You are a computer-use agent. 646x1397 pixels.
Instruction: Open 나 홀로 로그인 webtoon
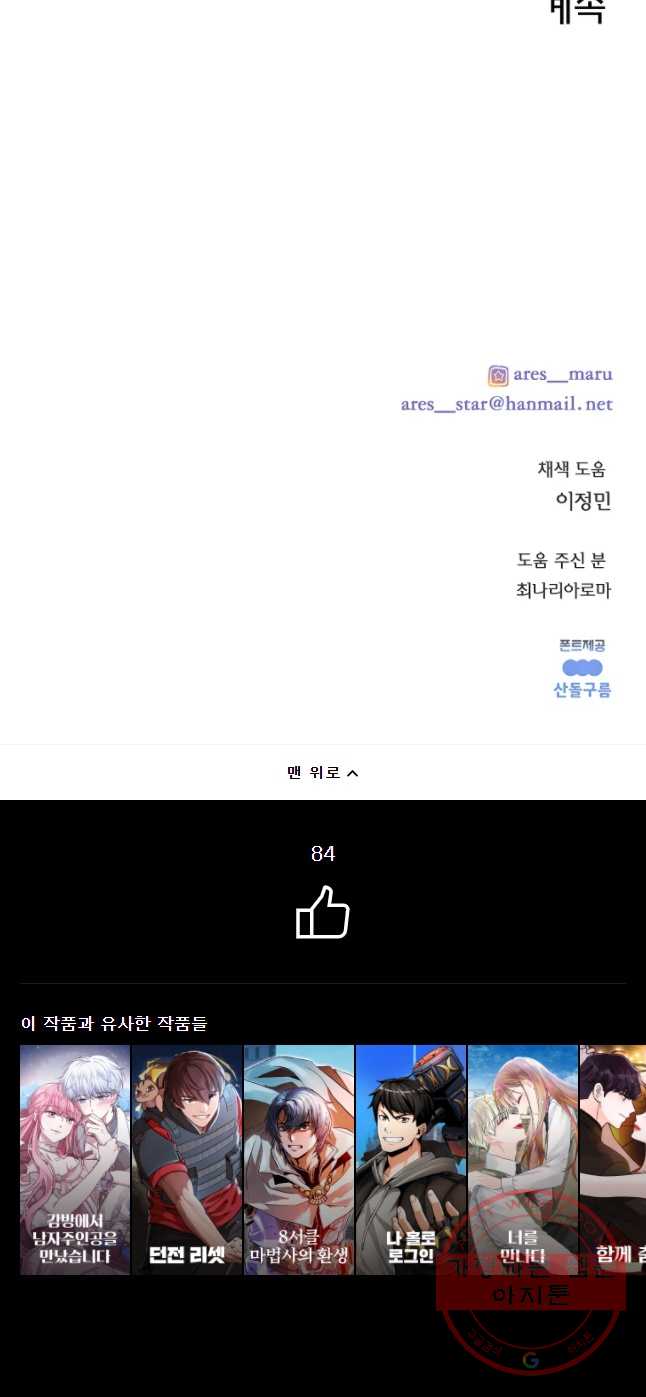click(x=411, y=1160)
